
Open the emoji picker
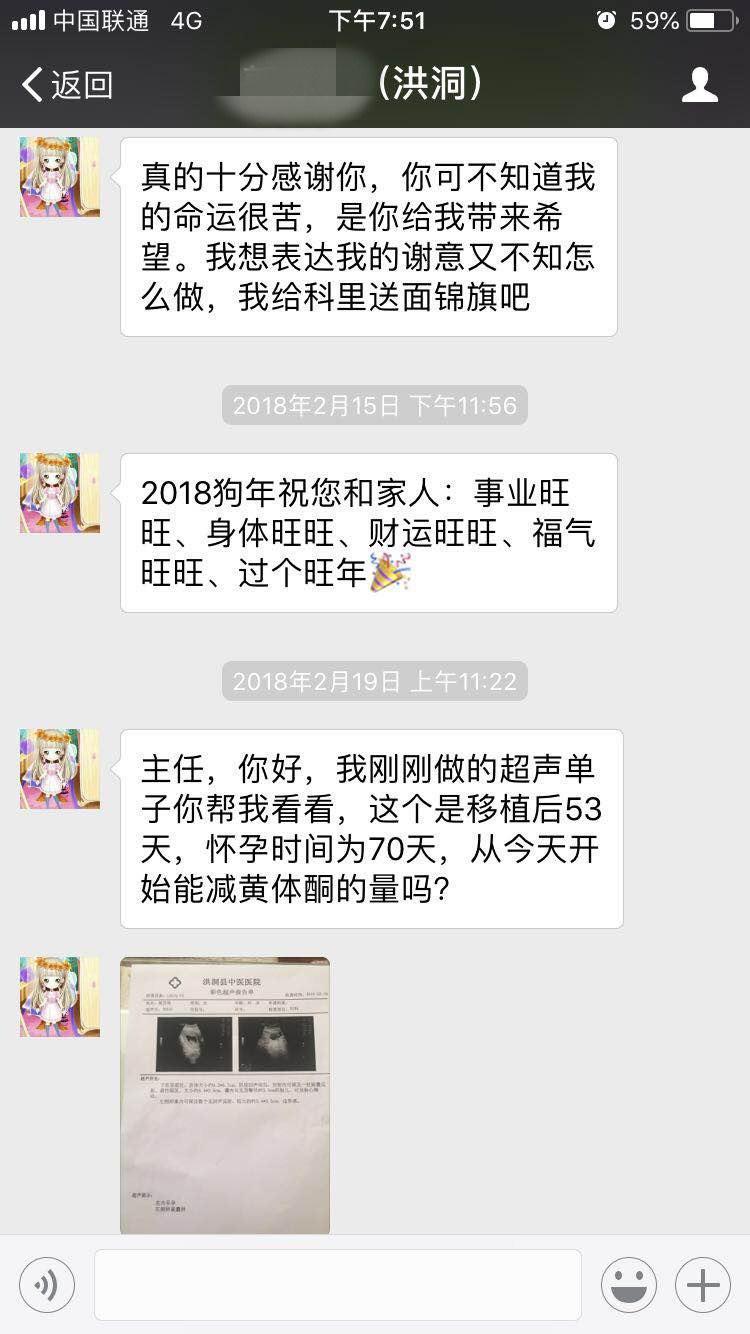point(628,1285)
